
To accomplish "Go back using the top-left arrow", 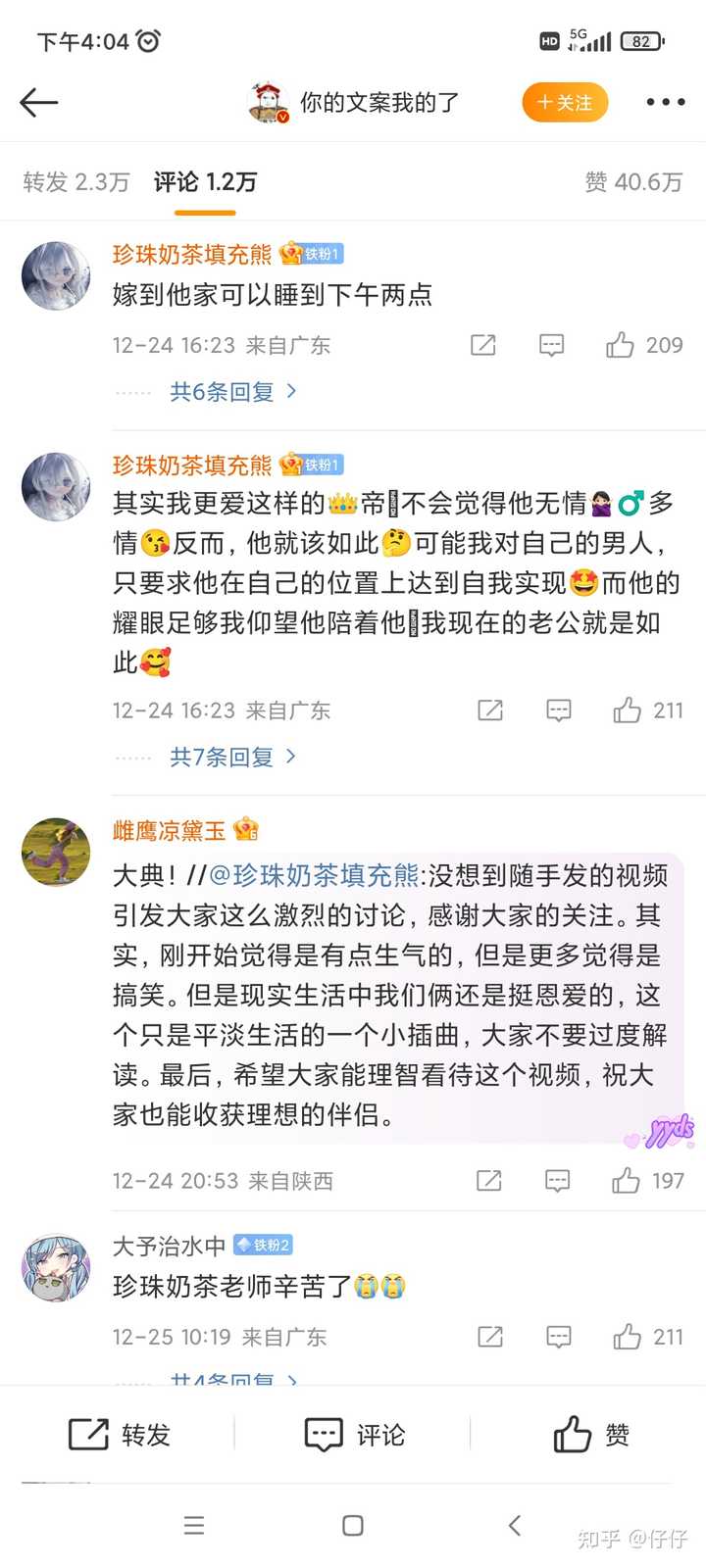I will [x=39, y=102].
